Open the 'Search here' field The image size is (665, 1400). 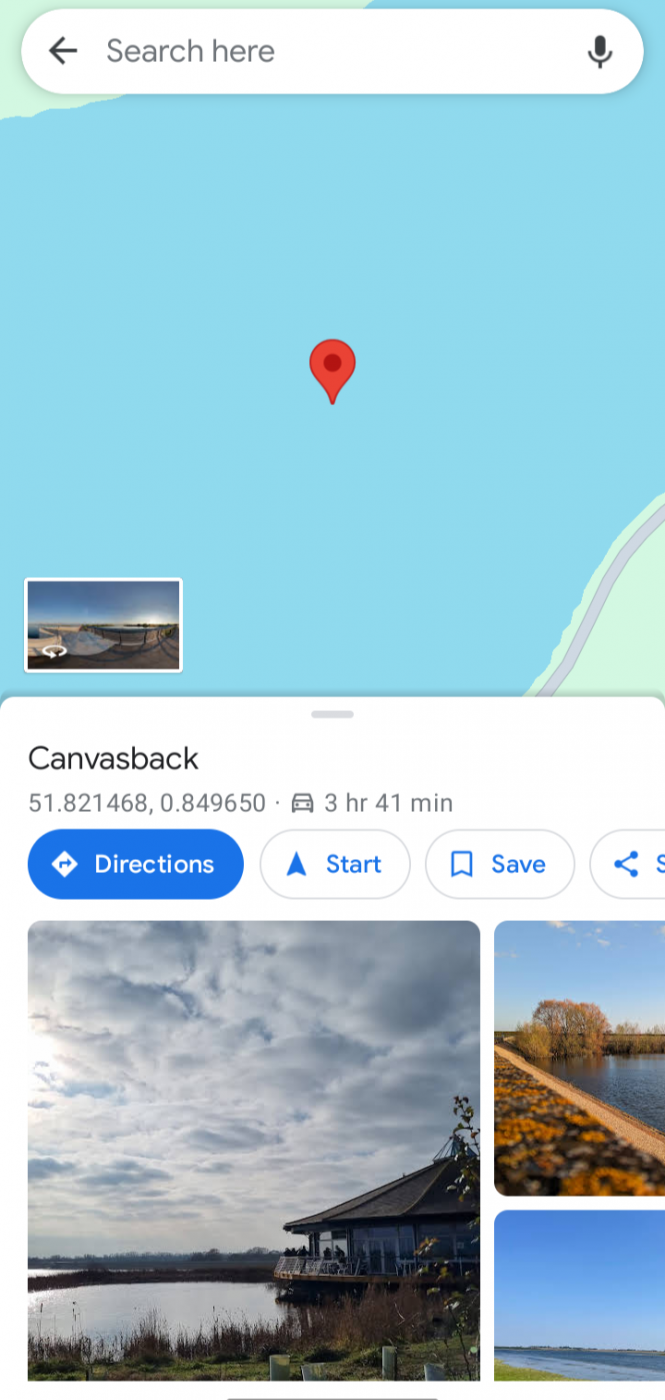pos(330,51)
